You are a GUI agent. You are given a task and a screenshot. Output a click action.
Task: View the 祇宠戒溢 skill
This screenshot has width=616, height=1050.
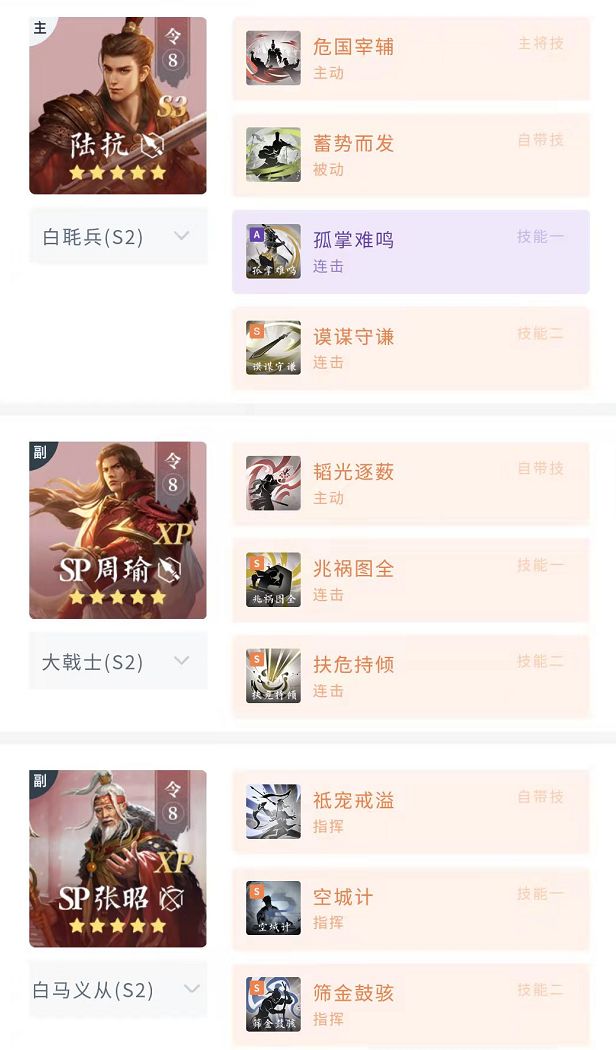click(x=410, y=811)
